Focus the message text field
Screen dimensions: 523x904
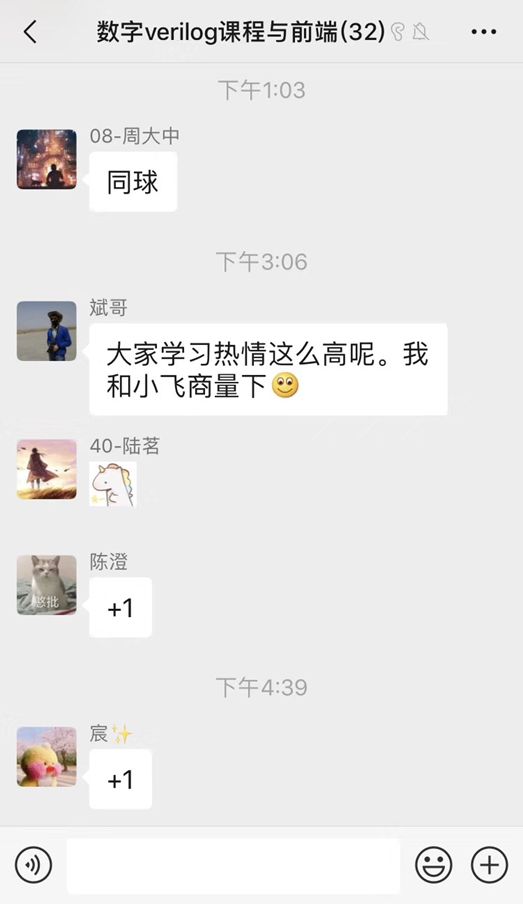point(233,865)
